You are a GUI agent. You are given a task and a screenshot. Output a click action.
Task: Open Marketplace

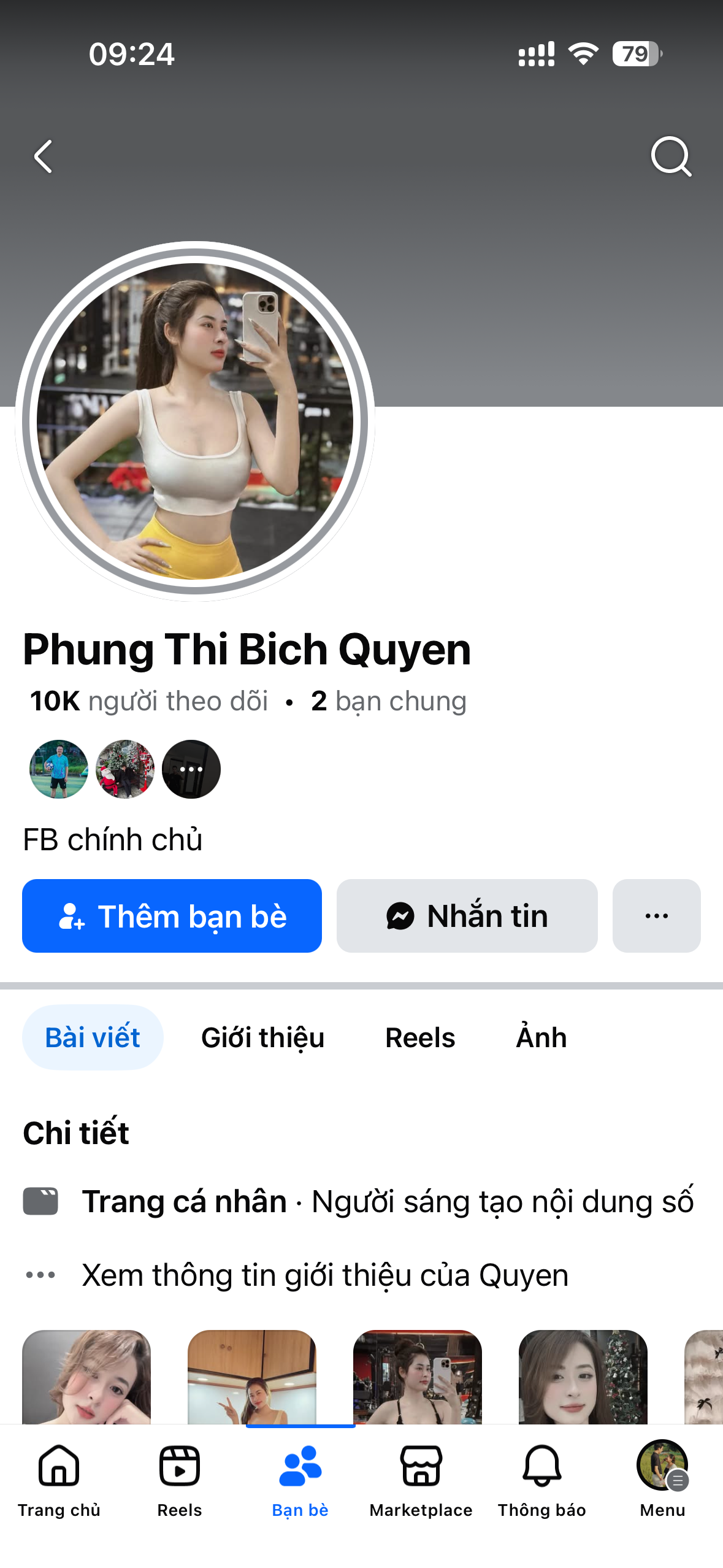[x=421, y=1479]
